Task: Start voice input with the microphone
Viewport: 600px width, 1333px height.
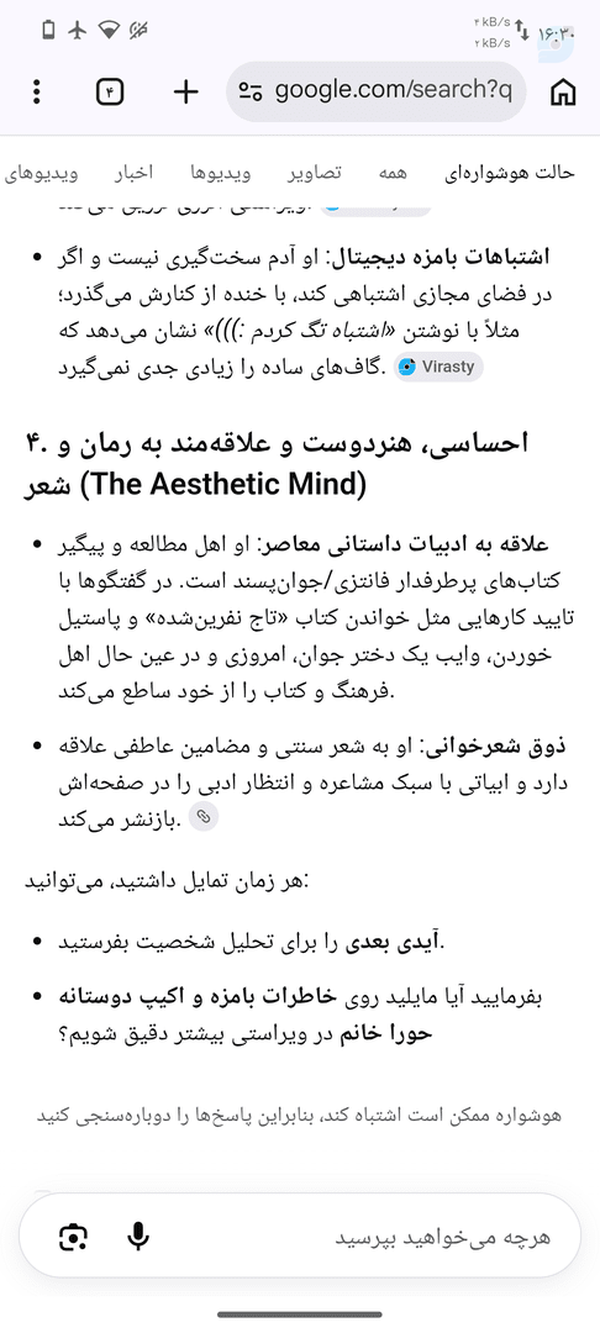Action: click(138, 1237)
